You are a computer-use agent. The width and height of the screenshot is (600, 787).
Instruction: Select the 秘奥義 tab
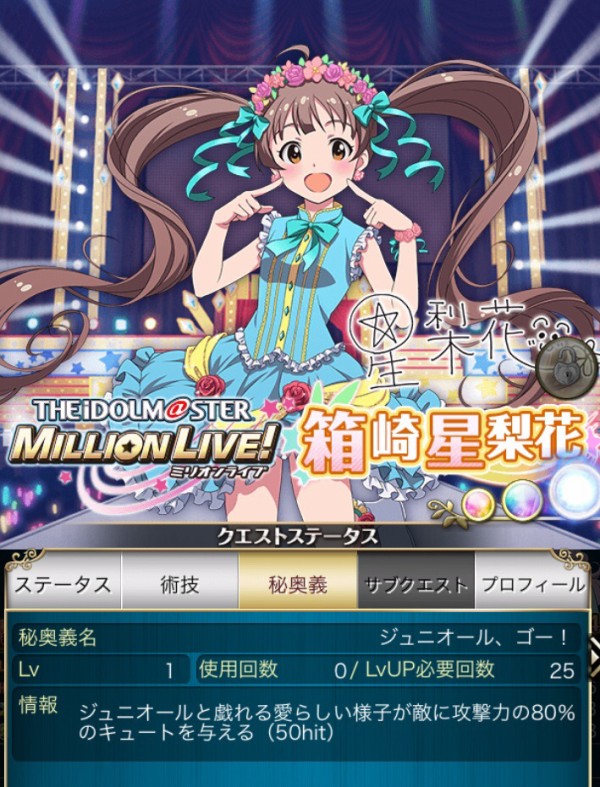[x=298, y=585]
